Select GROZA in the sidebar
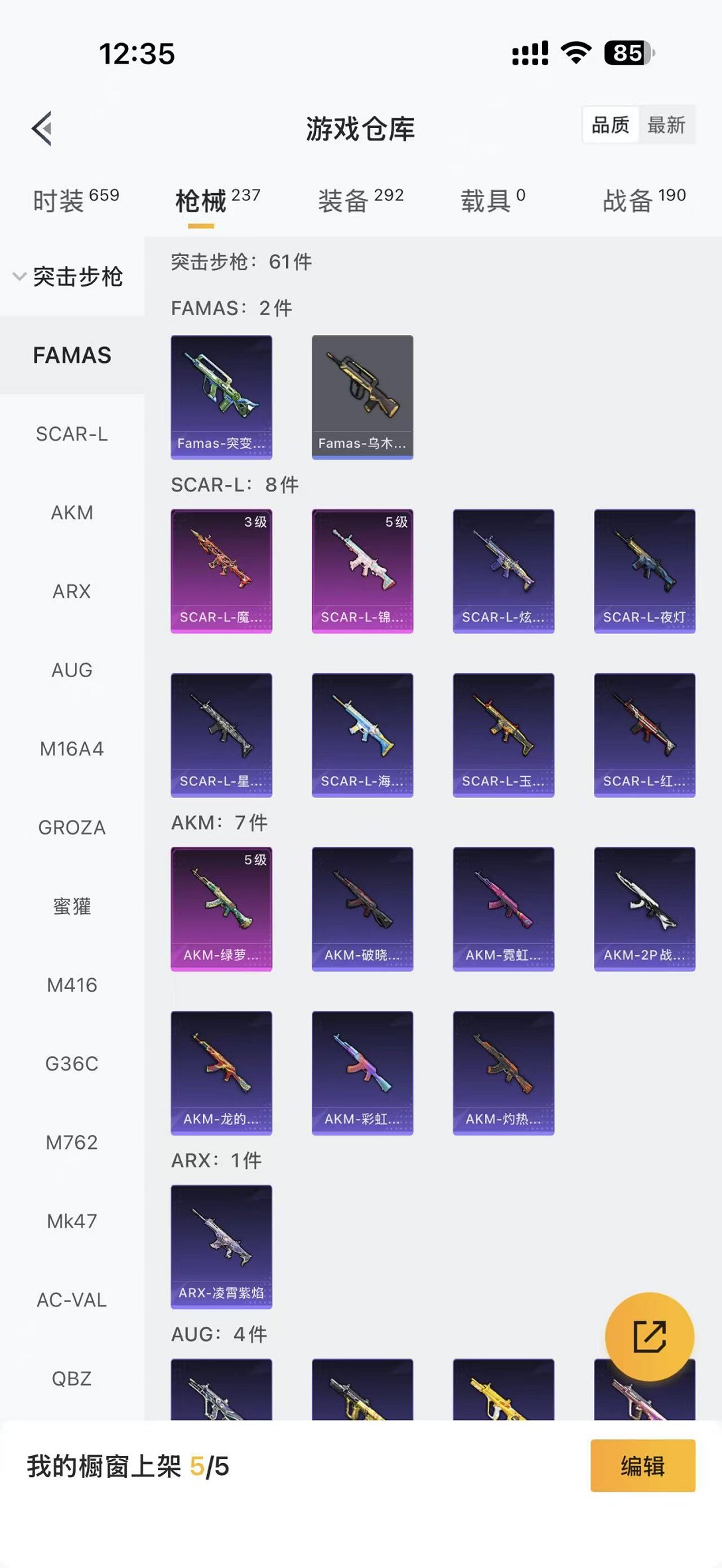Image resolution: width=722 pixels, height=1568 pixels. point(72,828)
